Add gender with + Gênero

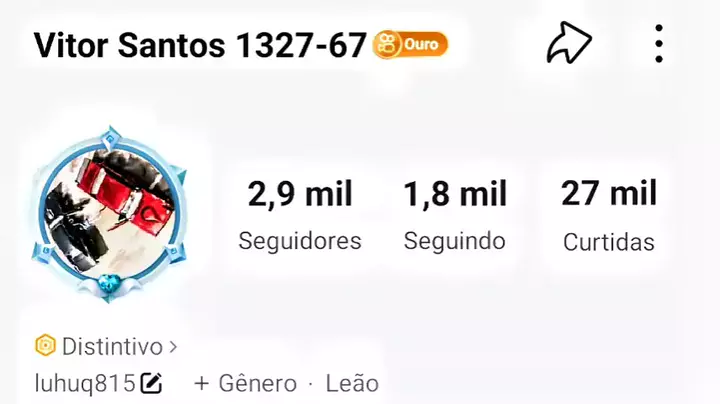click(x=246, y=383)
